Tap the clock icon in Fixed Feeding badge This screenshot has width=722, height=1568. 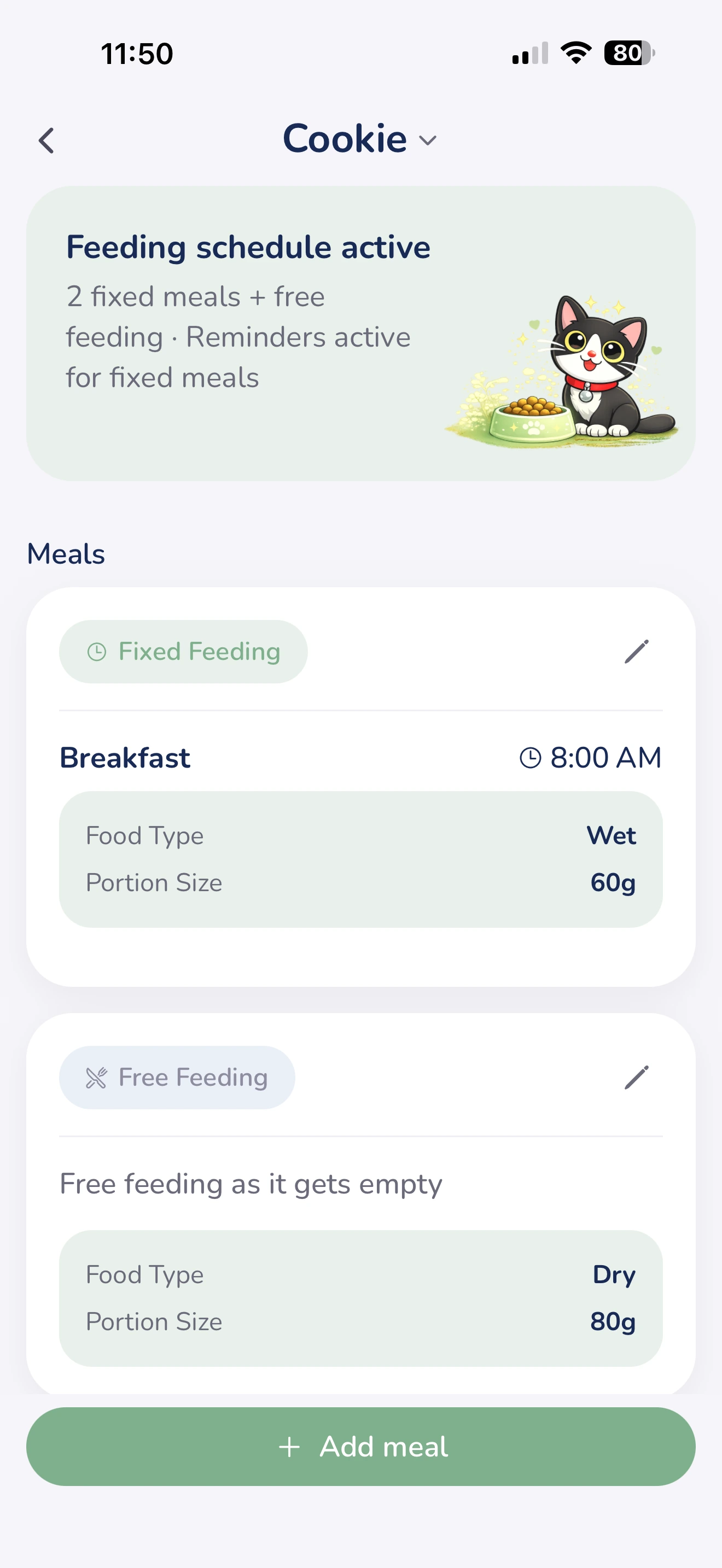96,651
